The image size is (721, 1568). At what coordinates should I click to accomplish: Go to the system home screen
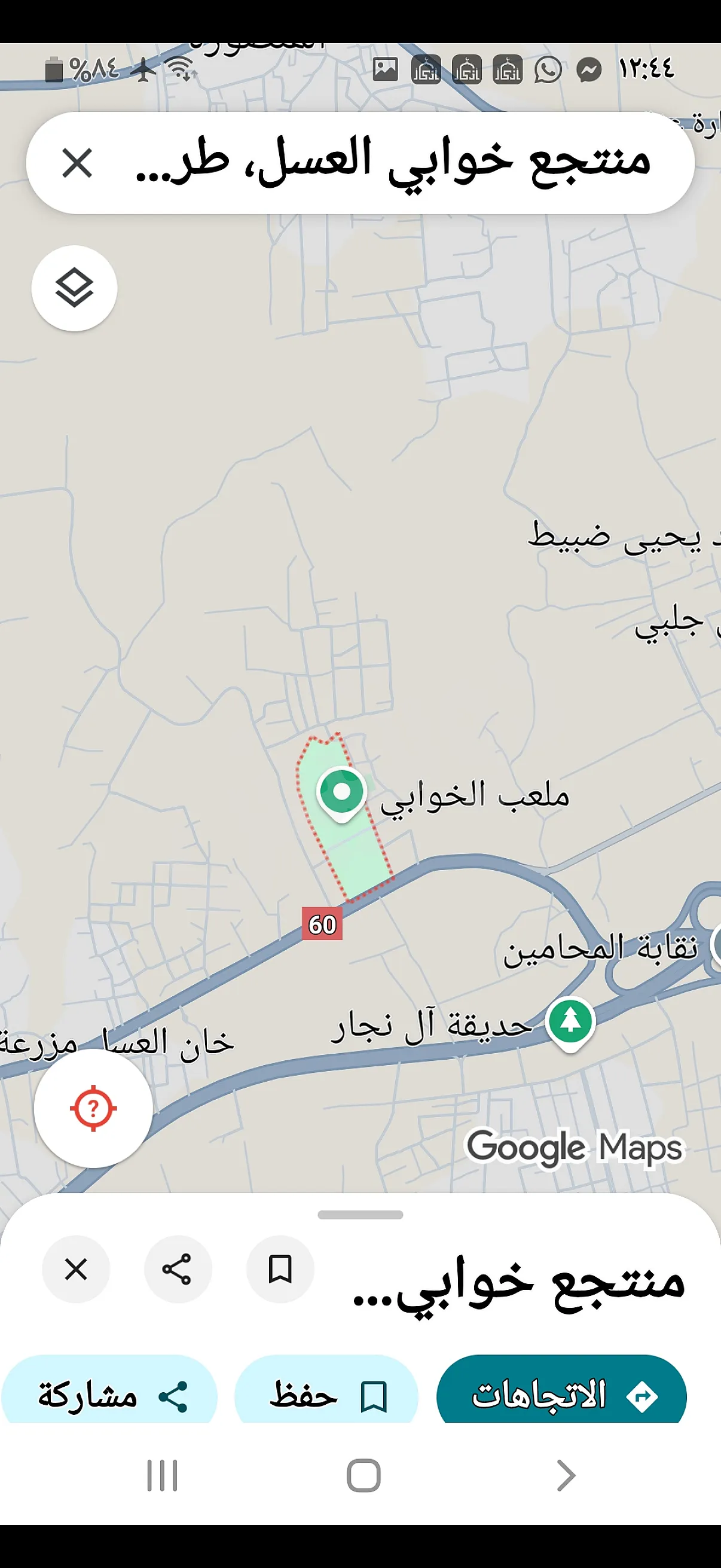[363, 1475]
